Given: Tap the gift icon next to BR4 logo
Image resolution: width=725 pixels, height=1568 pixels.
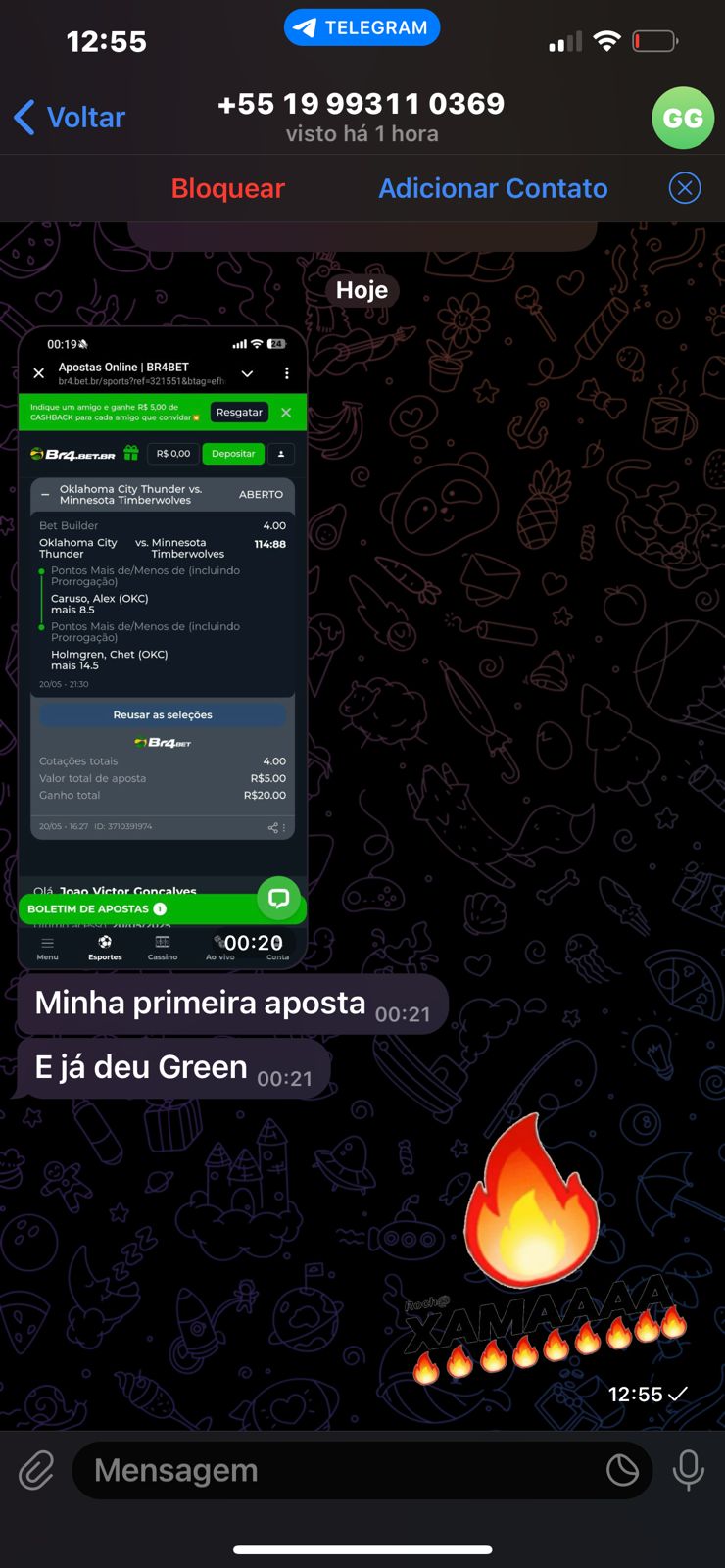Looking at the screenshot, I should pyautogui.click(x=130, y=453).
